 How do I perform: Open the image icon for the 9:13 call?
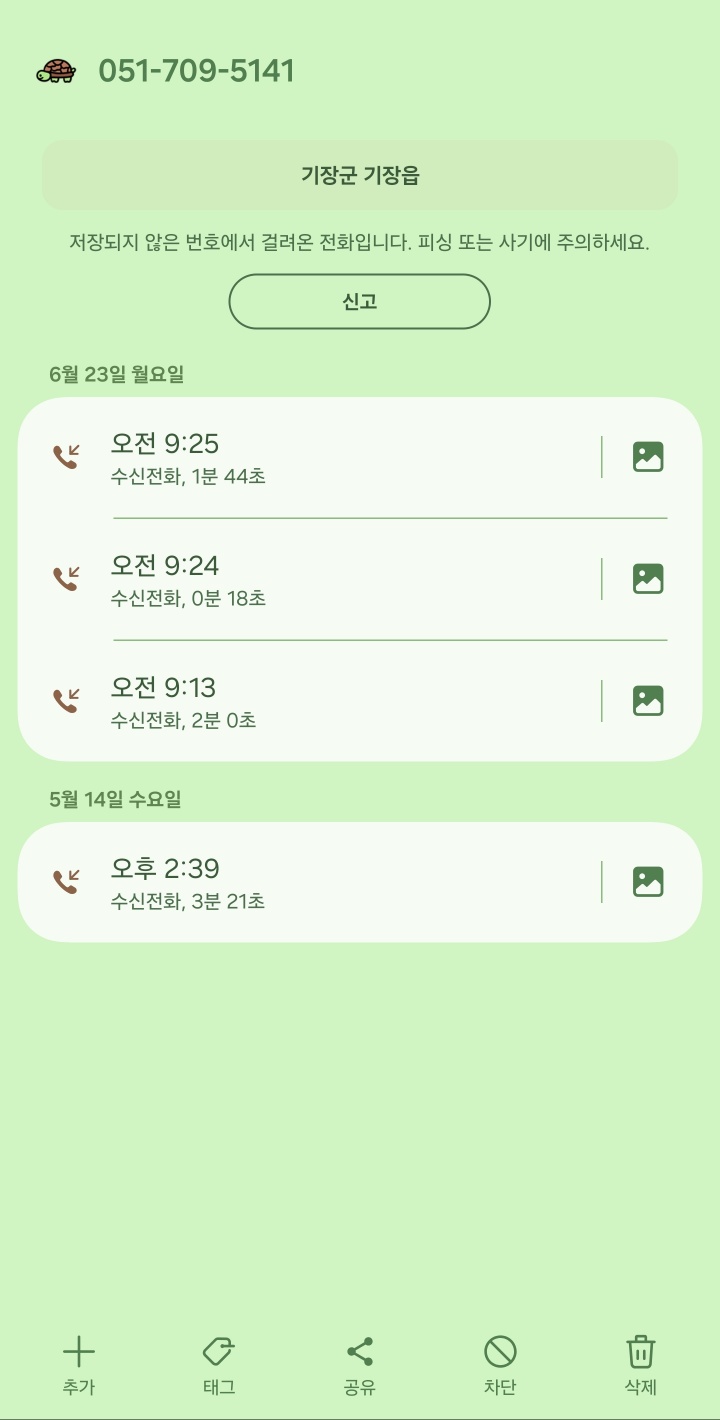pos(647,700)
